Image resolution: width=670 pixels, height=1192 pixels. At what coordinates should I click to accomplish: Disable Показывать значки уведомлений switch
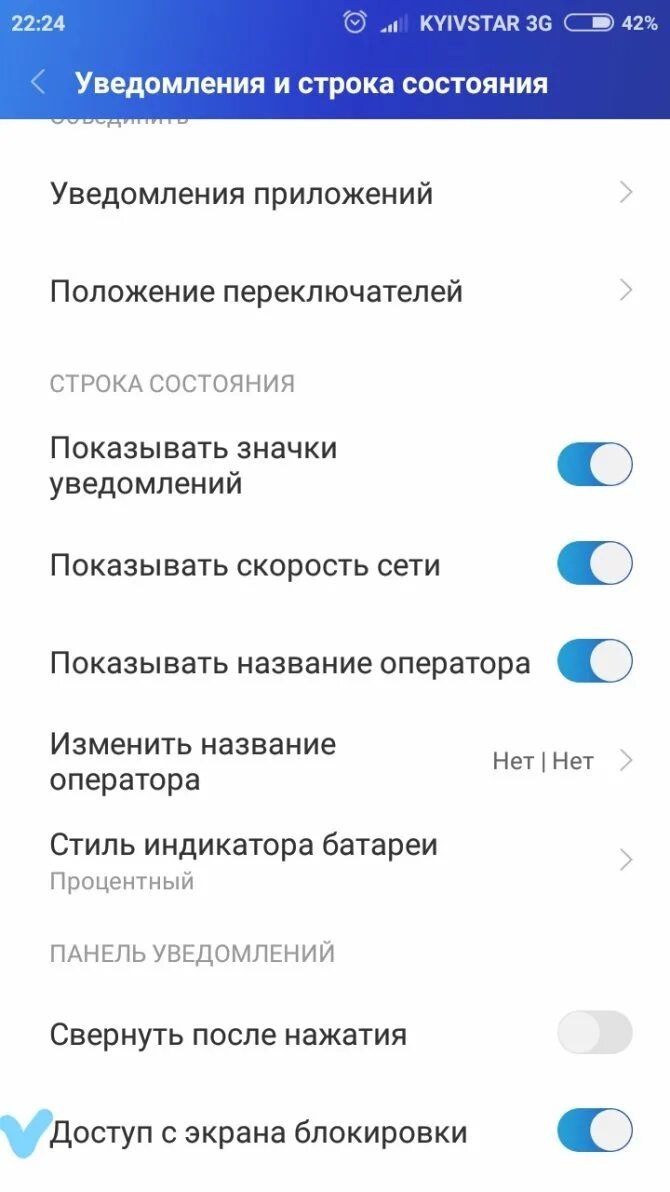(594, 465)
